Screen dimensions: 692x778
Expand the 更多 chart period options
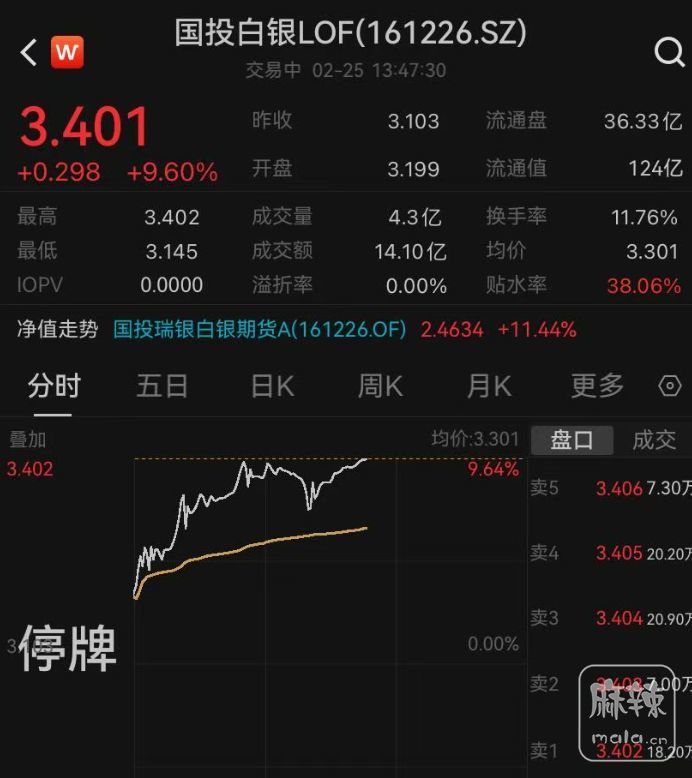(597, 386)
